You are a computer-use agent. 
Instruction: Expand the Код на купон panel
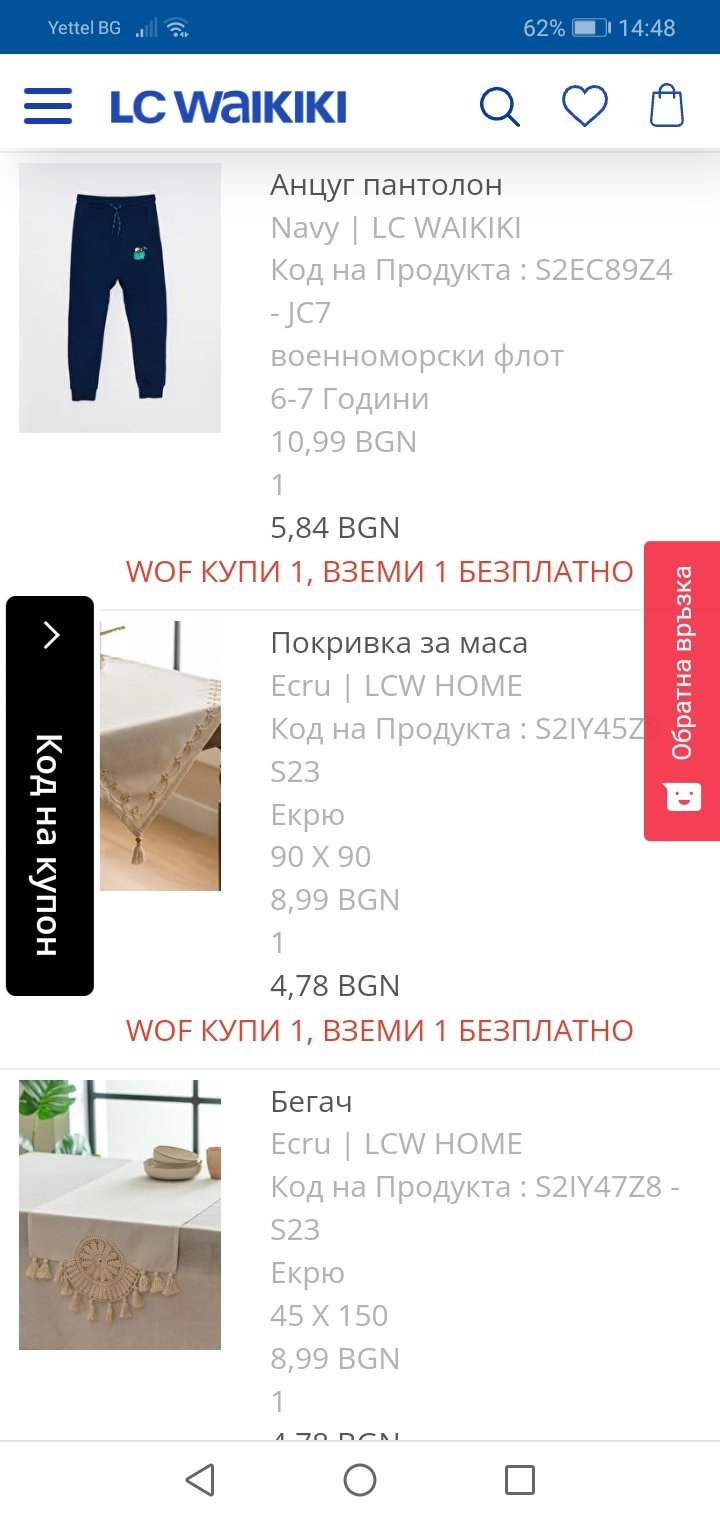point(50,795)
